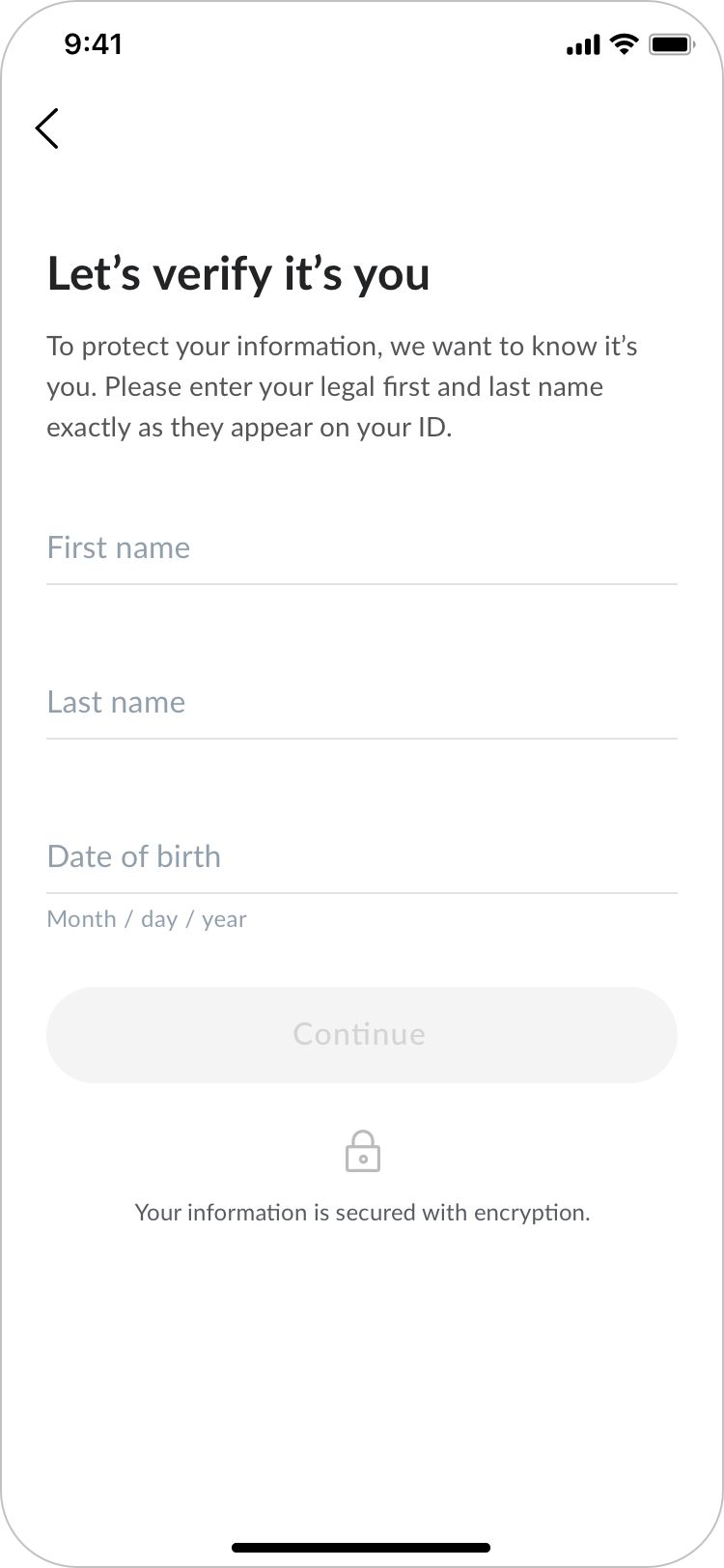Click the Month/day/year hint text
The width and height of the screenshot is (724, 1568).
pyautogui.click(x=147, y=918)
